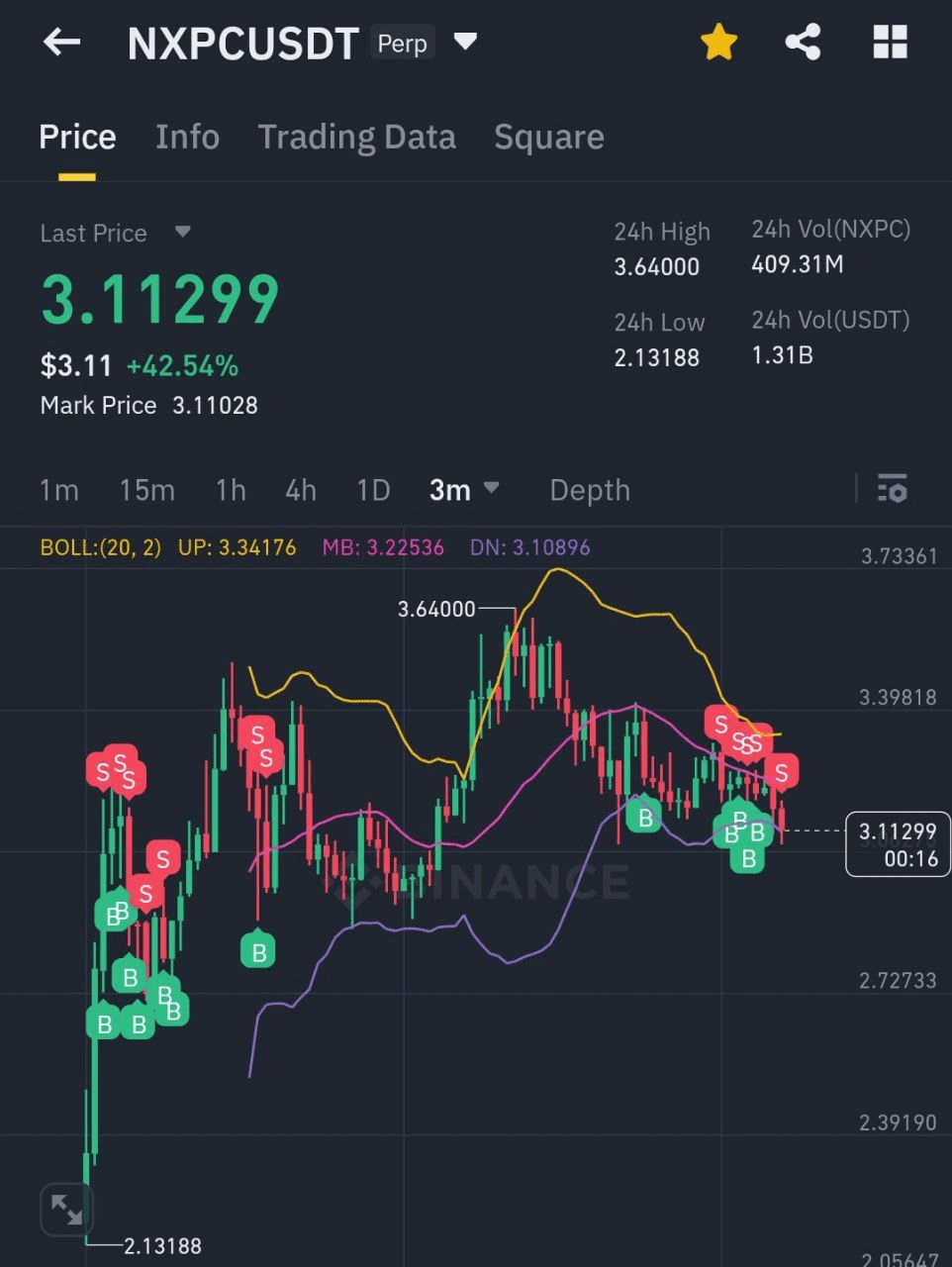Expand chart to full screen
This screenshot has height=1267, width=952.
tap(66, 1209)
